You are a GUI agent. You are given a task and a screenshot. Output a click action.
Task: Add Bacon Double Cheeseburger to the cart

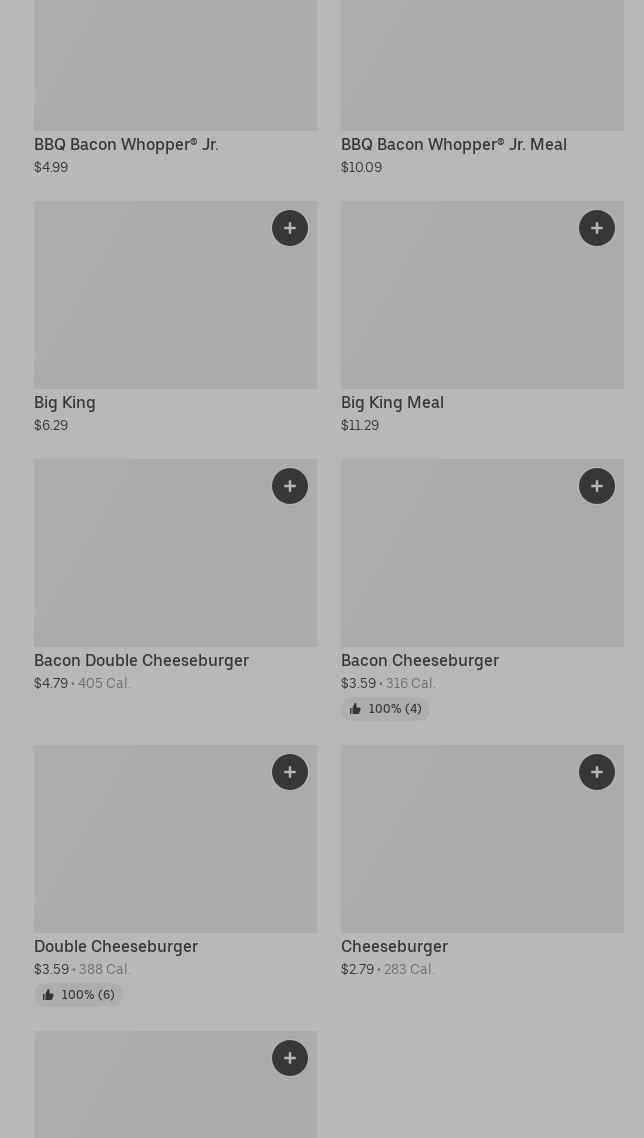coord(290,486)
